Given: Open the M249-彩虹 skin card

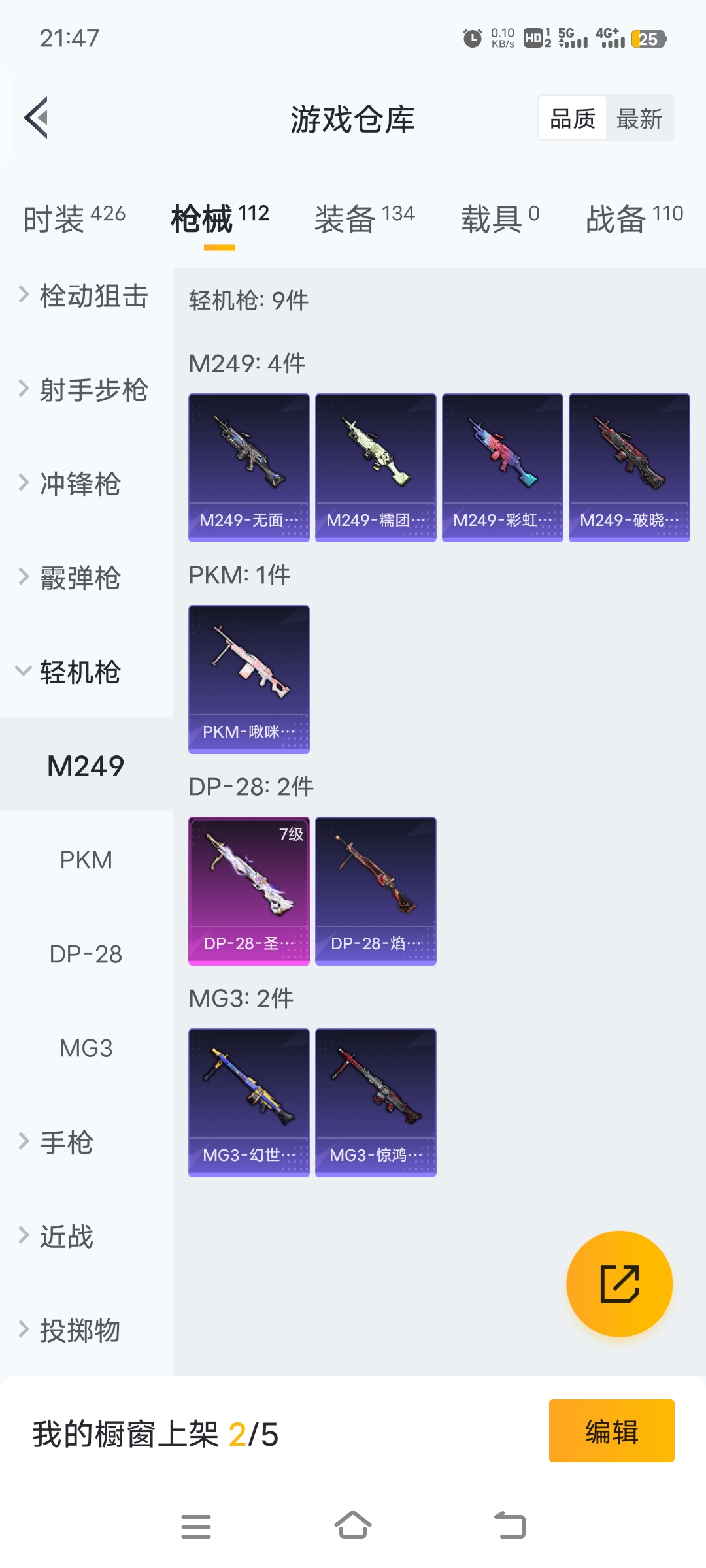Looking at the screenshot, I should [502, 467].
